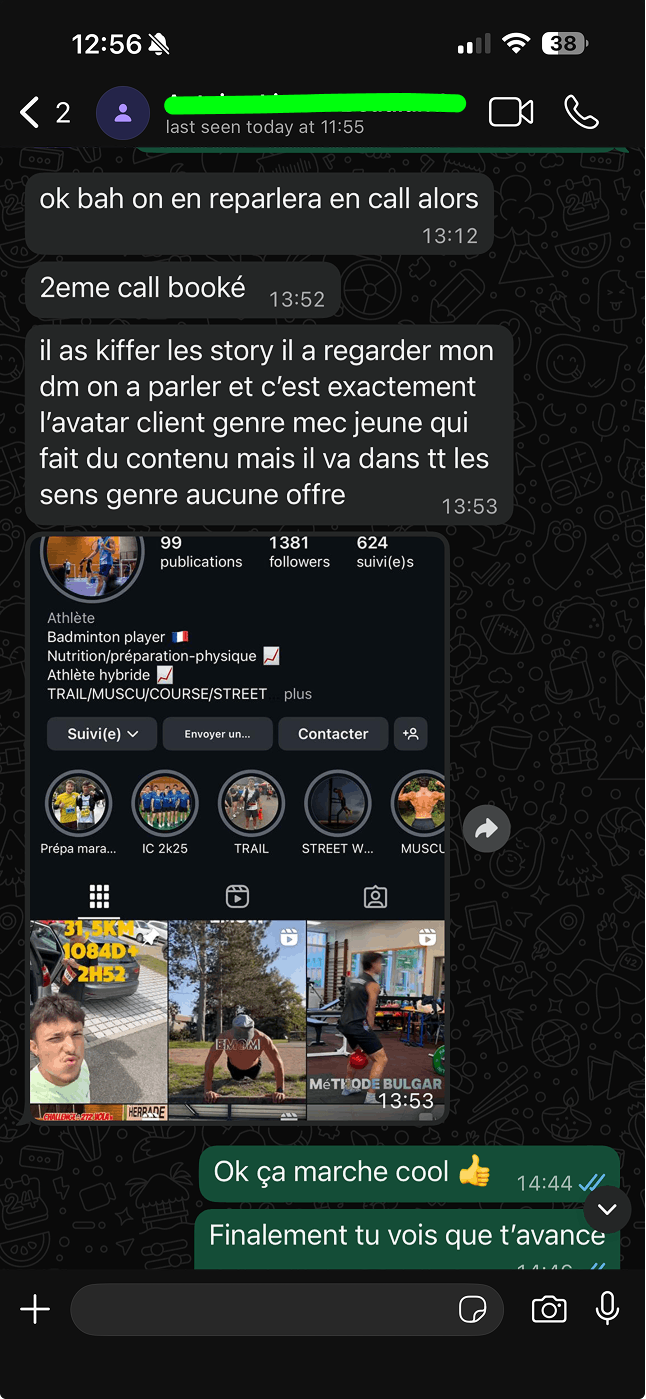646x1399 pixels.
Task: Open the camera to send a photo
Action: tap(549, 1309)
